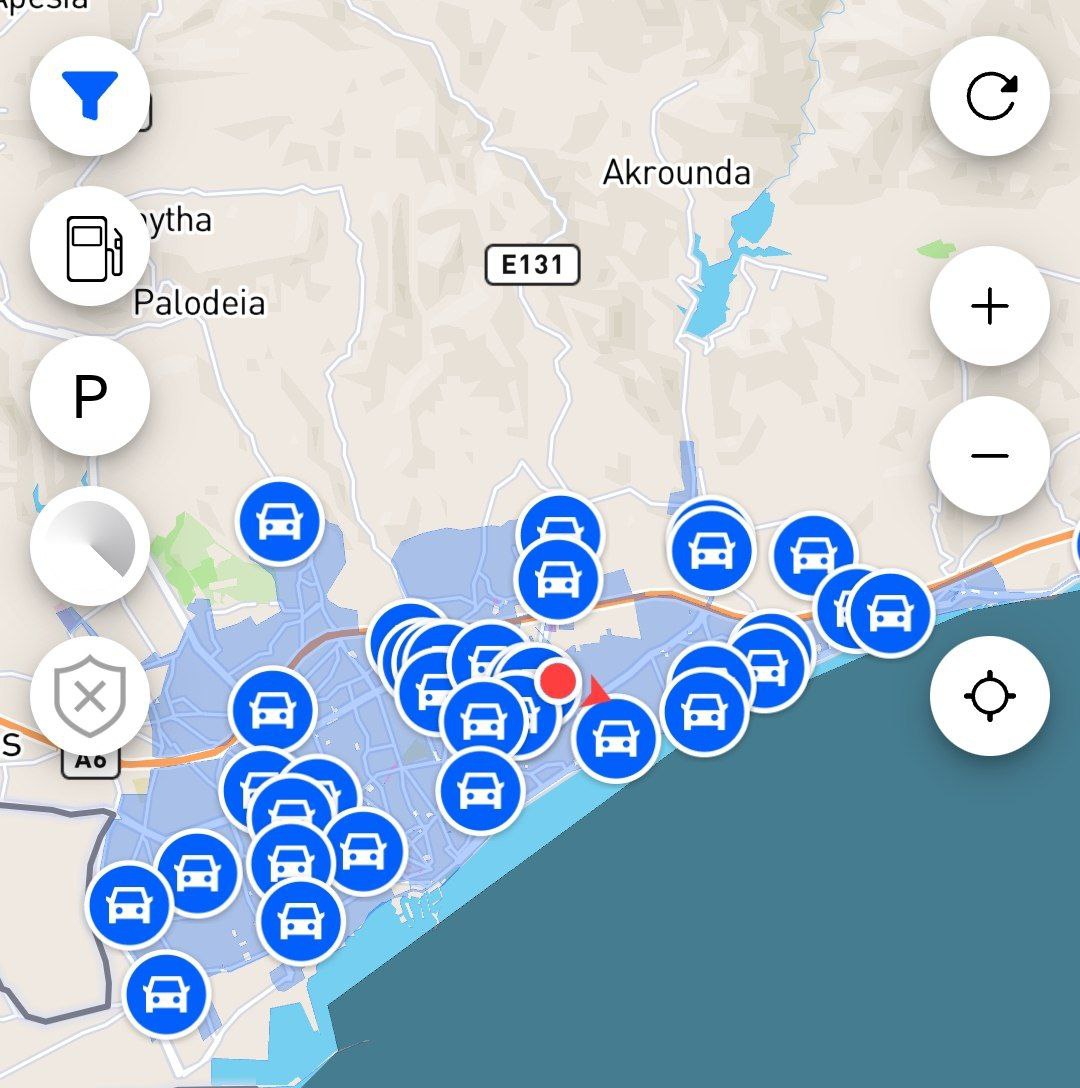Select the car marker below Palodeia

tap(280, 522)
